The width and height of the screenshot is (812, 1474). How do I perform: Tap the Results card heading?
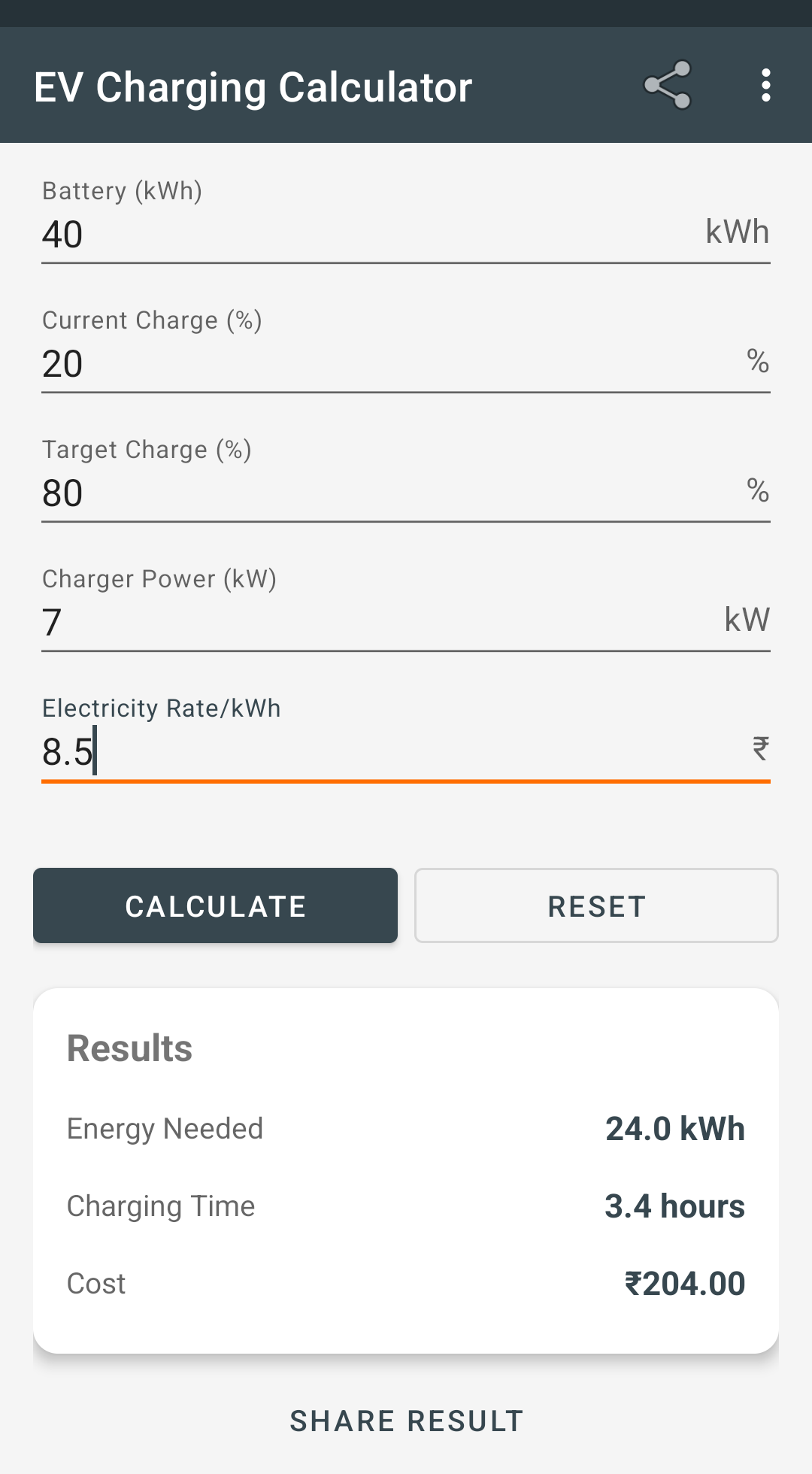[129, 1048]
